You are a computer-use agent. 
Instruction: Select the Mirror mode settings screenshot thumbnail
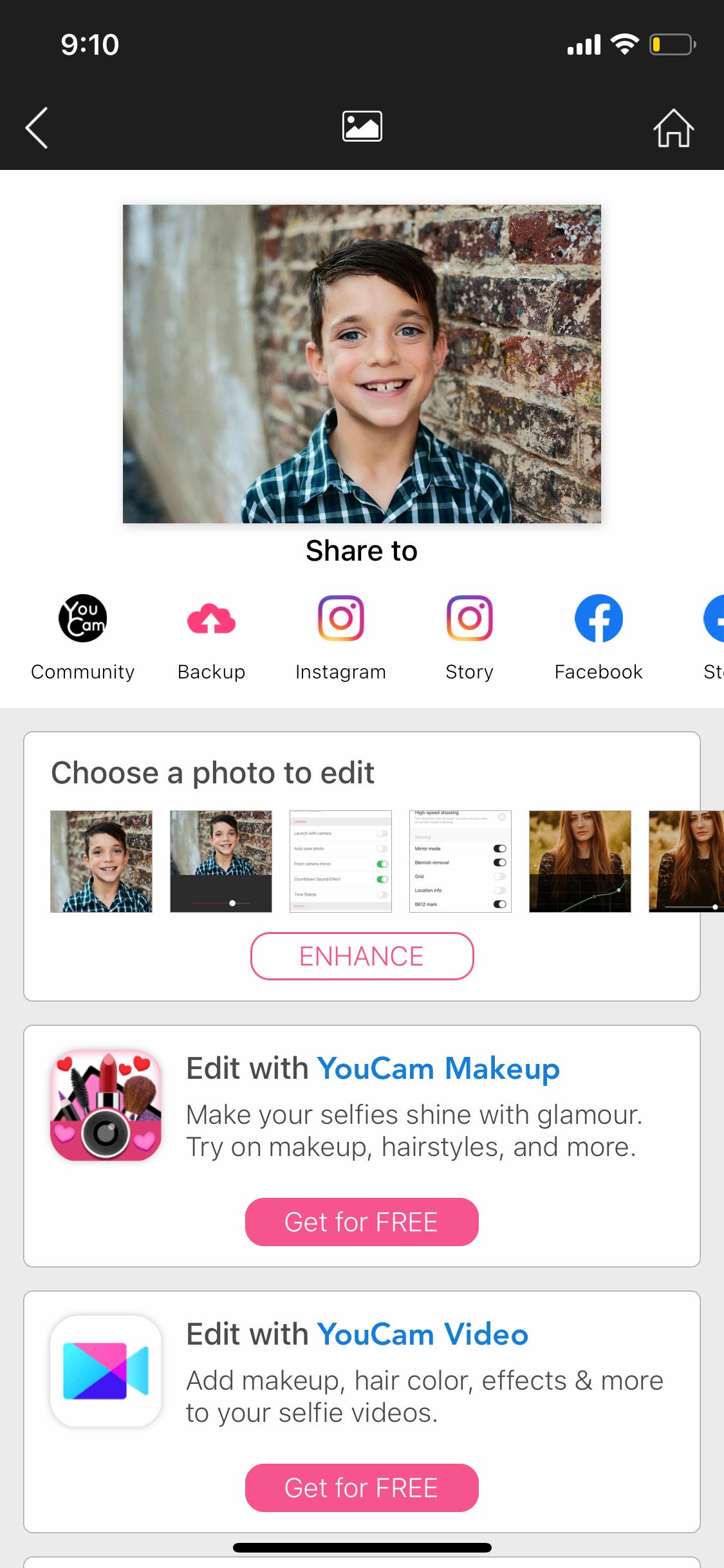coord(460,861)
